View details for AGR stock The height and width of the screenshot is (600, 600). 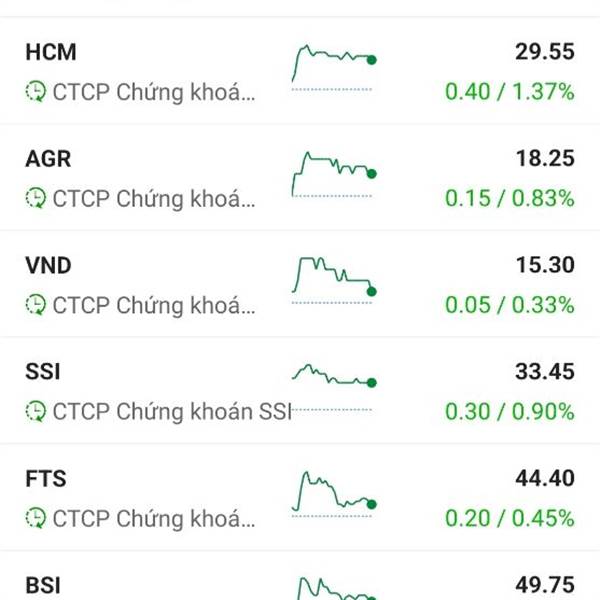pyautogui.click(x=300, y=178)
